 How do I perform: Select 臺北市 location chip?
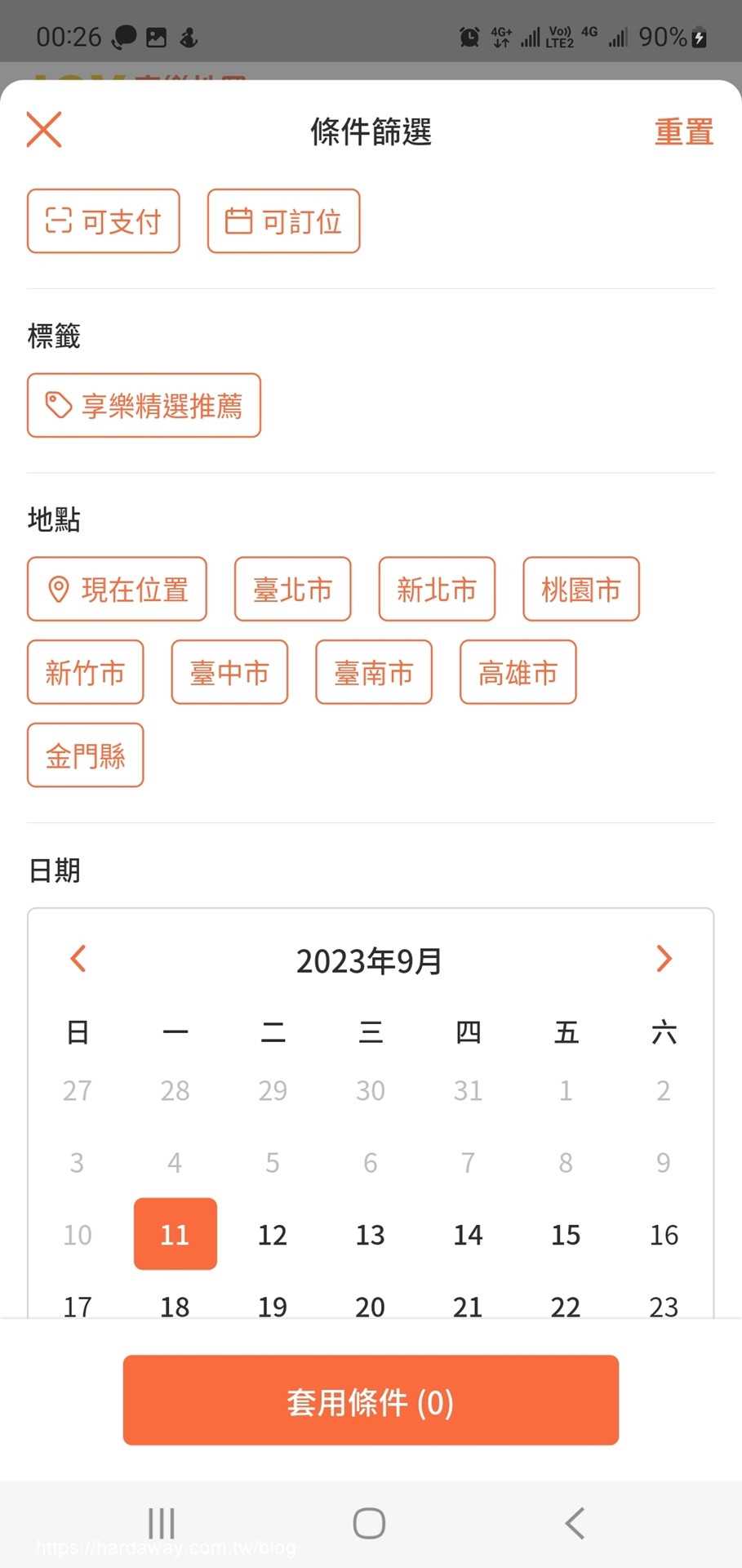[292, 590]
